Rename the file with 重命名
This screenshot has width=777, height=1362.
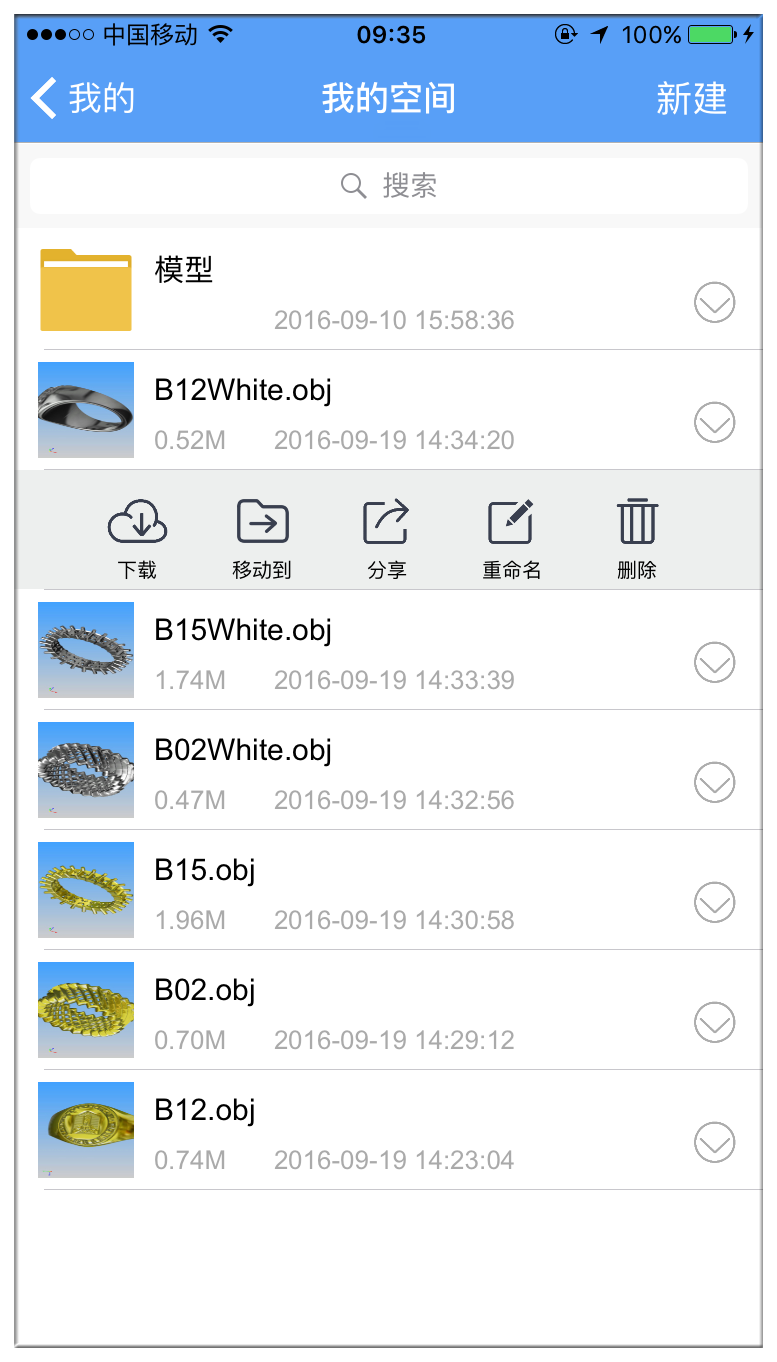point(512,539)
